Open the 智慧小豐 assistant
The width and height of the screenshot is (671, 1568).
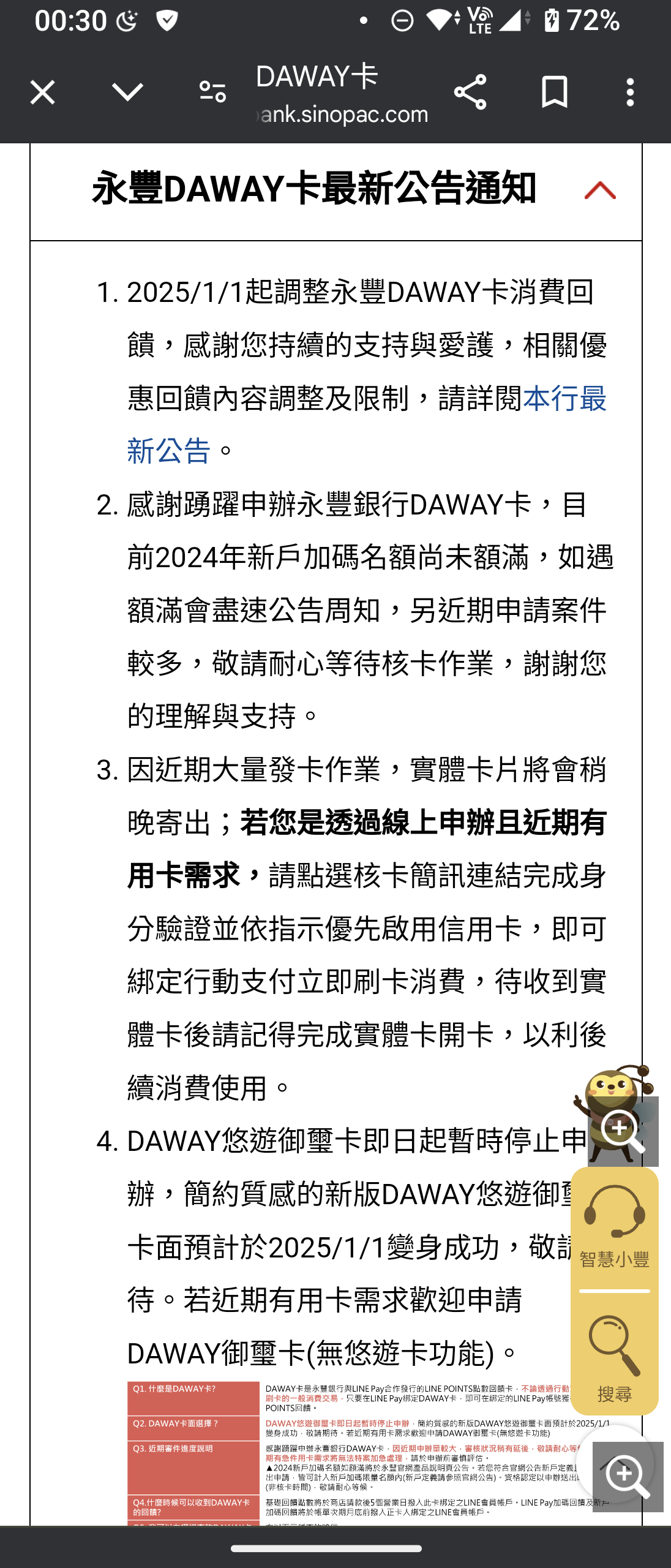(x=614, y=1228)
